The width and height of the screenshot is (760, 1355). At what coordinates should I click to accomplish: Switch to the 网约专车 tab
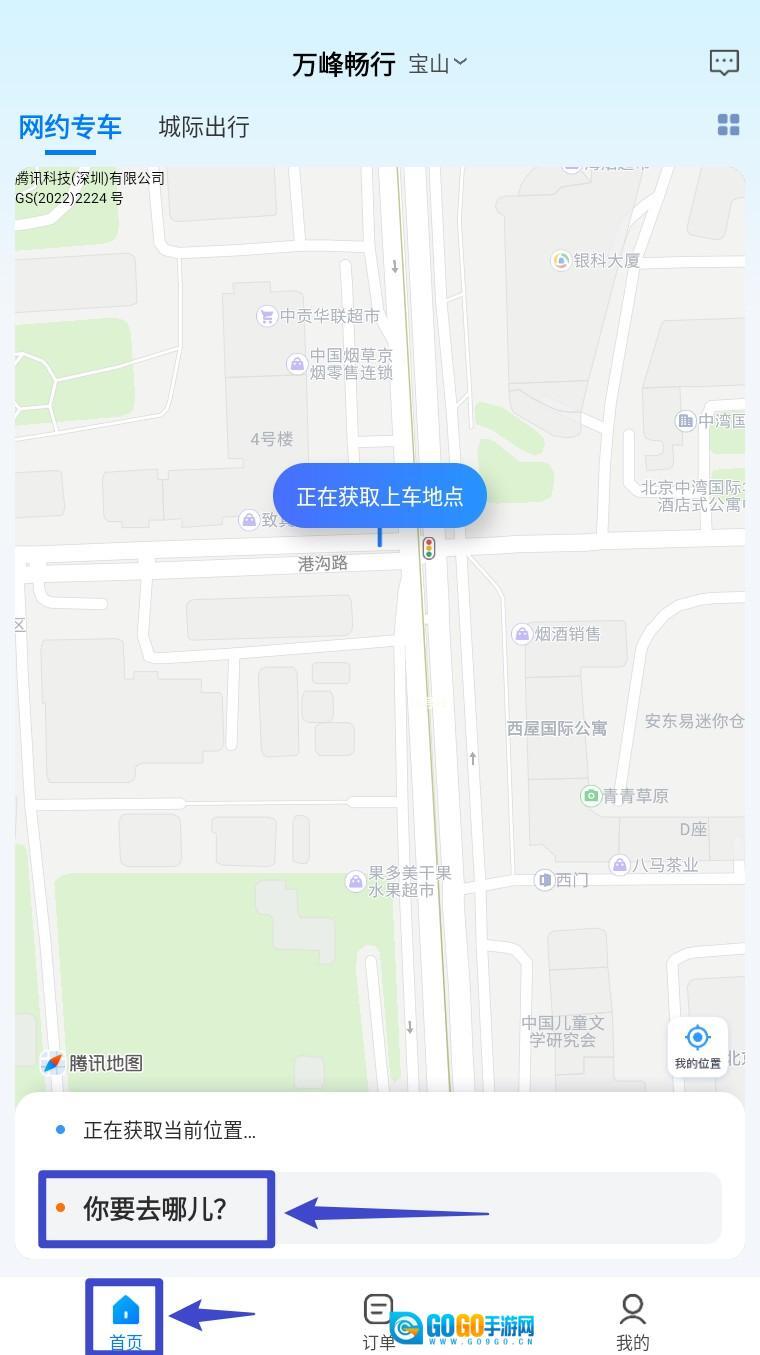point(70,127)
